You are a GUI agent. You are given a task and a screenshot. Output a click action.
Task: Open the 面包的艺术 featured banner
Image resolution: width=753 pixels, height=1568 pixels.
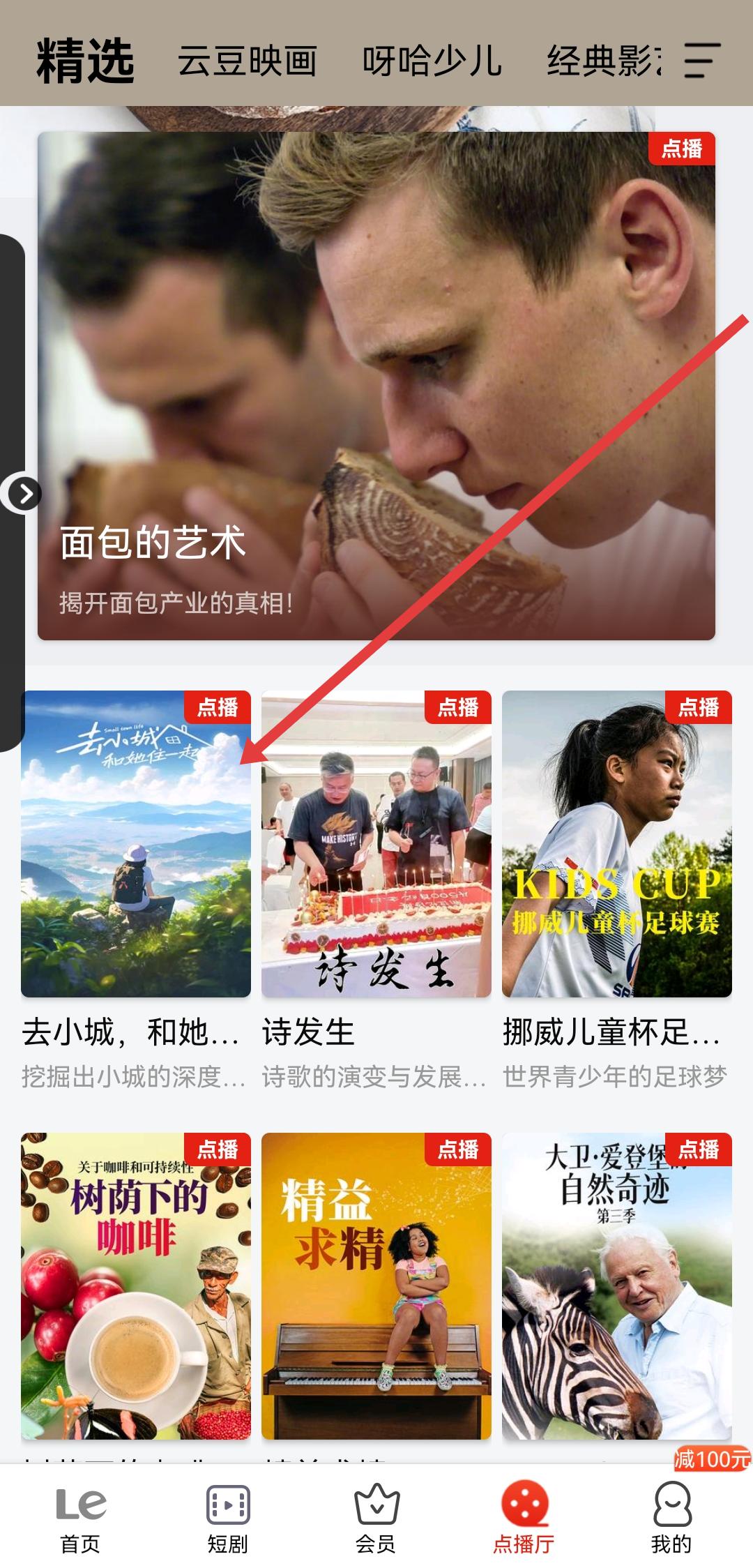(376, 385)
